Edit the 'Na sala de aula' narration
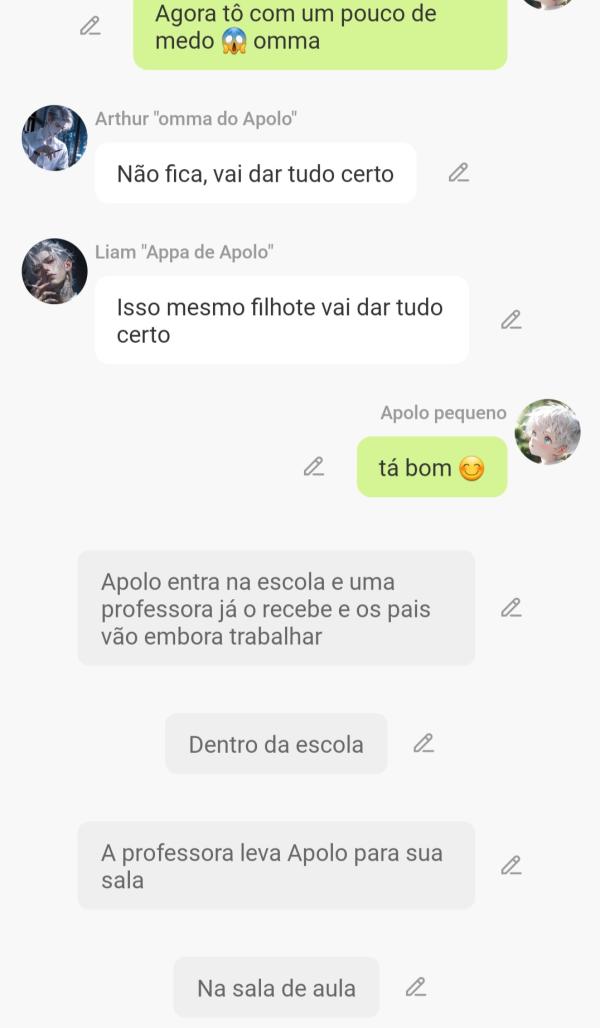 coord(416,988)
